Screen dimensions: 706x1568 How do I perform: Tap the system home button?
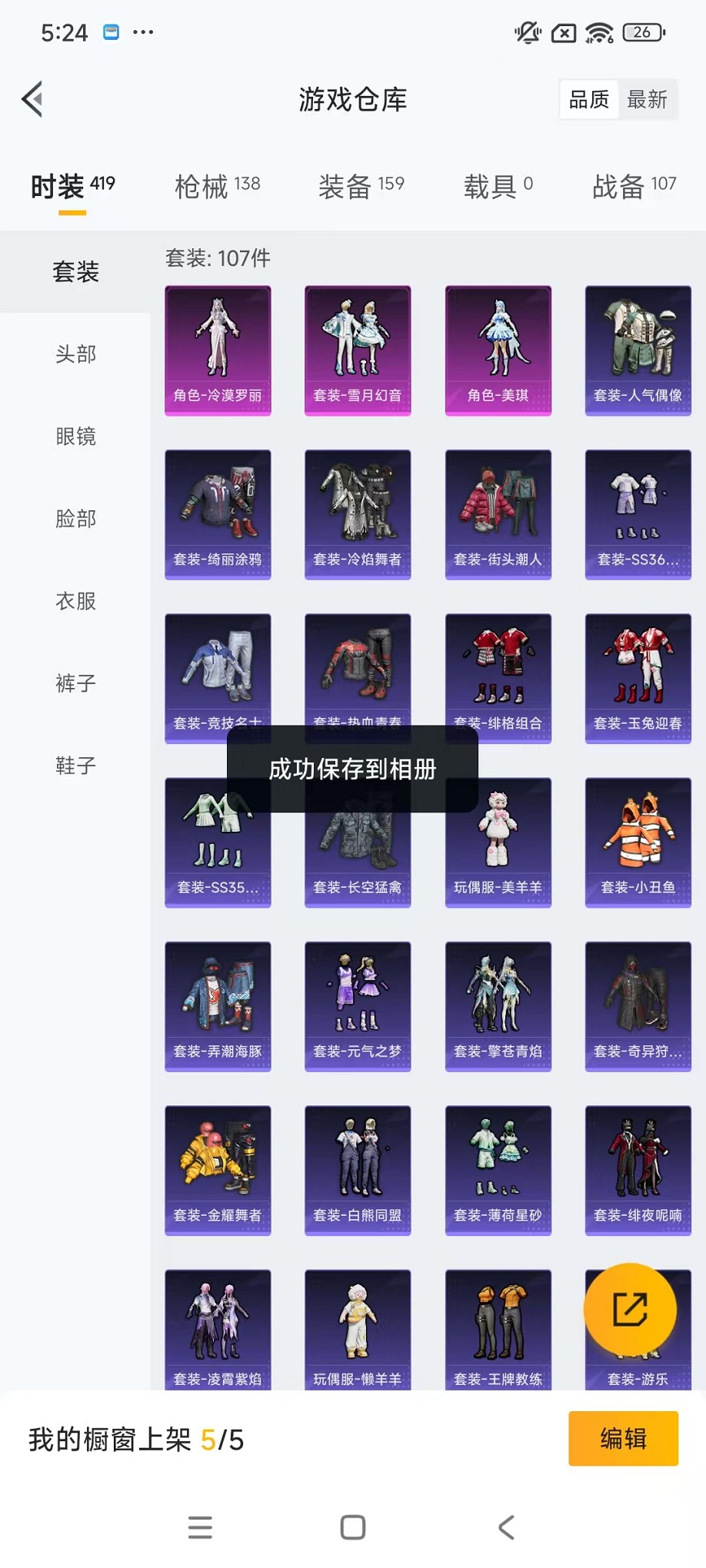(x=353, y=1527)
